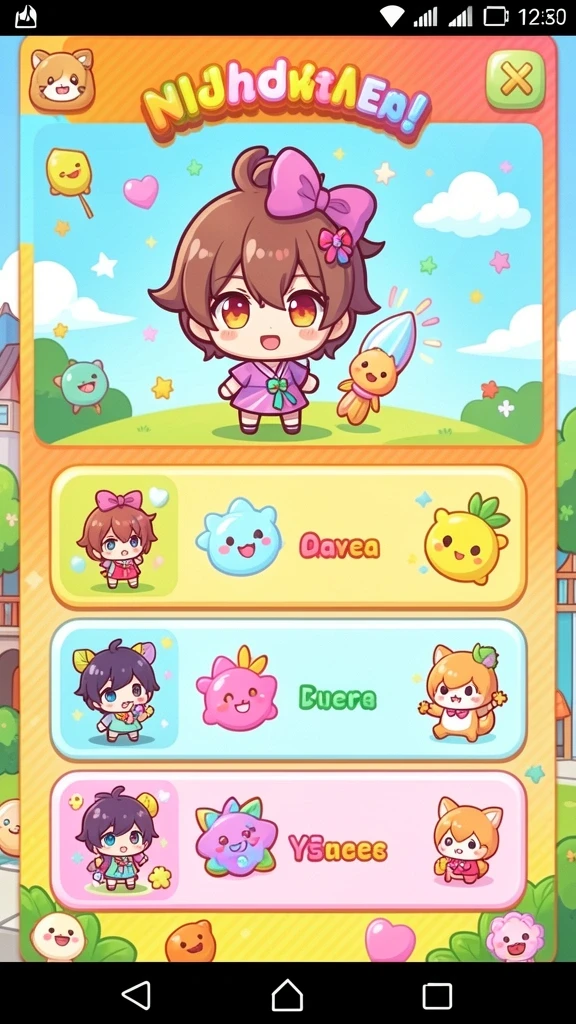This screenshot has width=576, height=1024.
Task: Go to the home screen
Action: (x=287, y=995)
